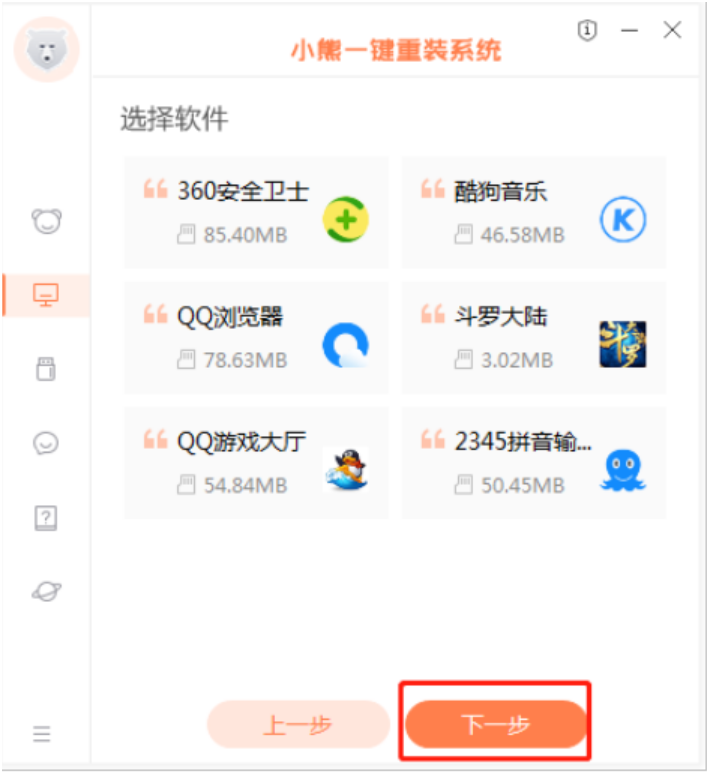Viewport: 707px width, 772px height.
Task: Pick the 斗罗大陆 game card
Action: 534,337
